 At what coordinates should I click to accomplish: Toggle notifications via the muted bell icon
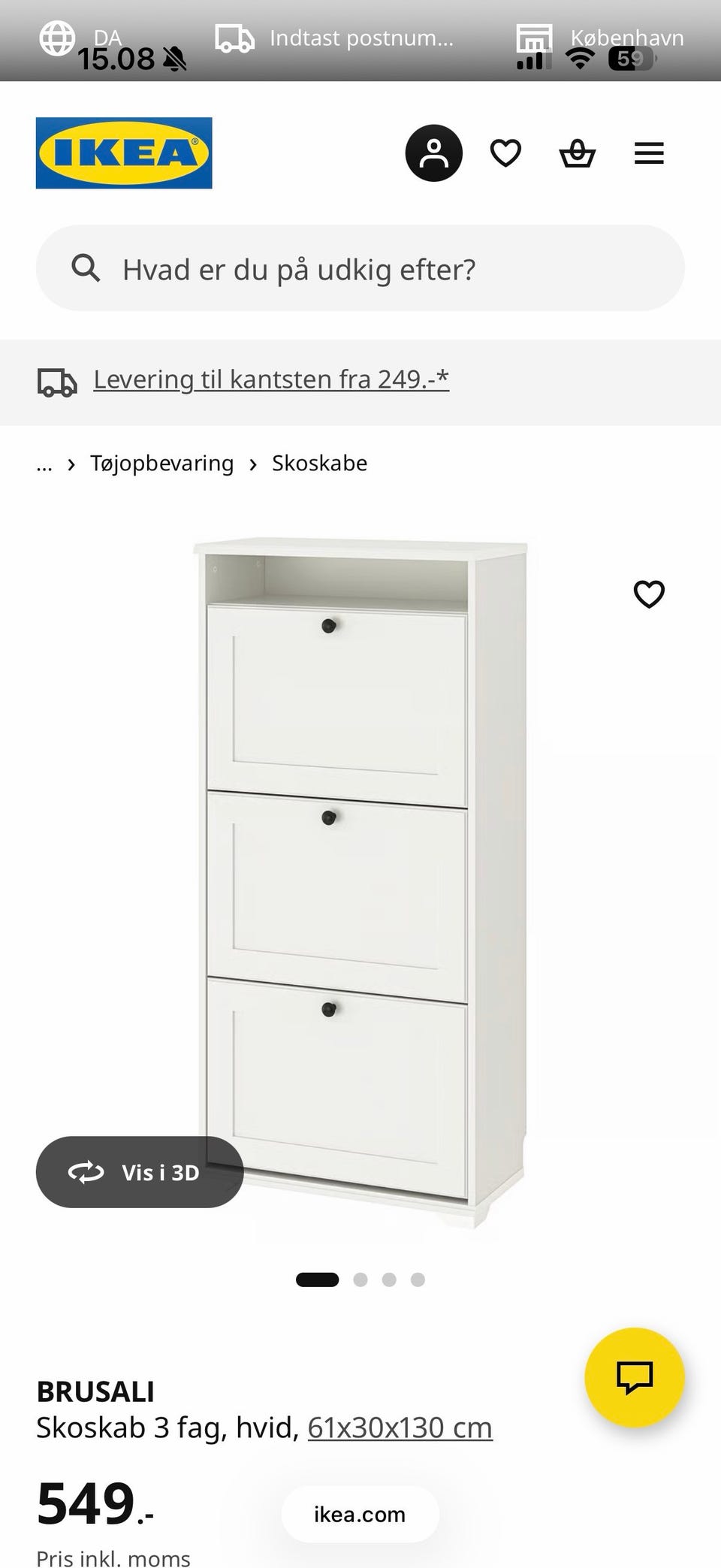[174, 59]
